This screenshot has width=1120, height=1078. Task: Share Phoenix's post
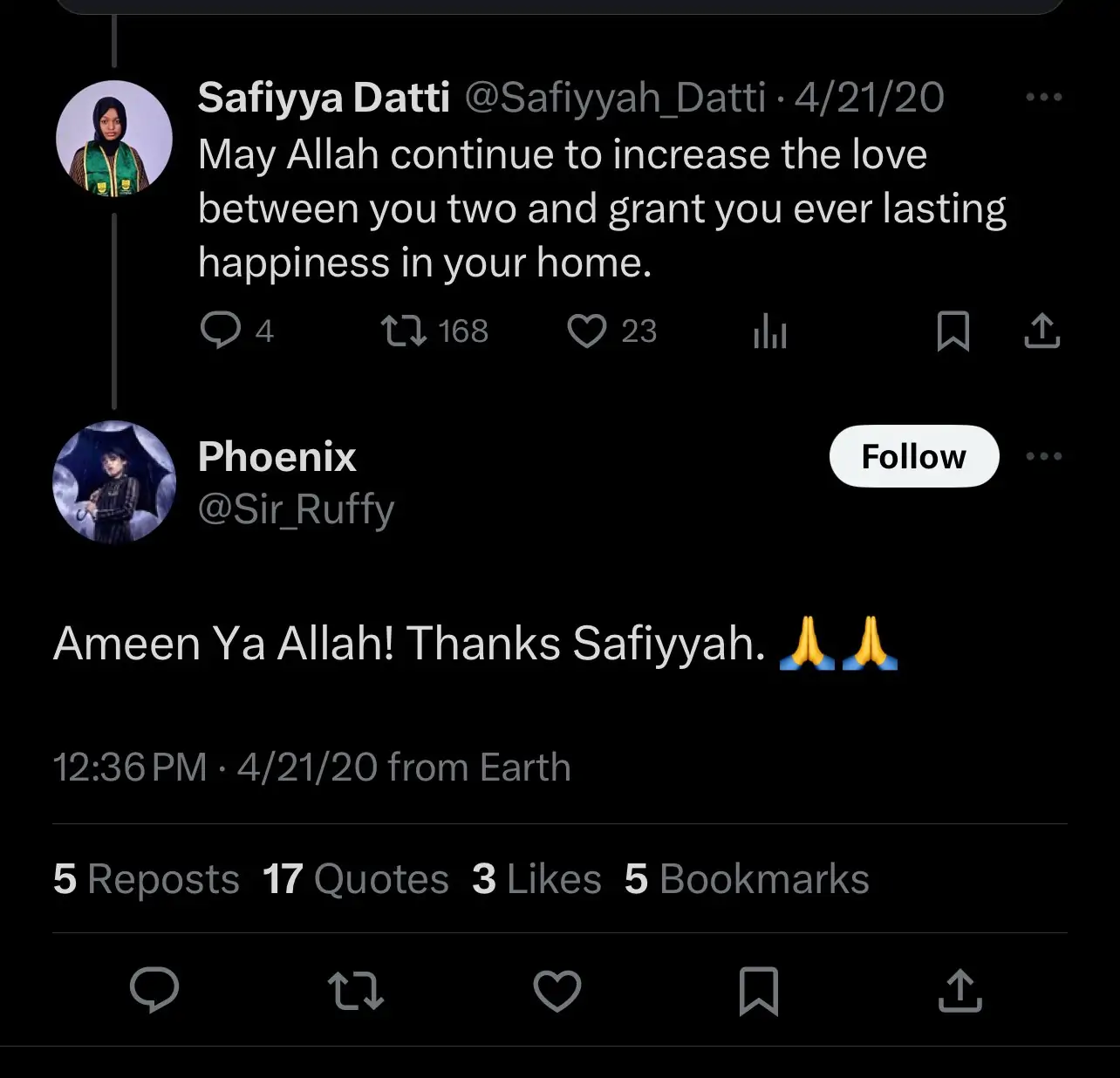point(960,992)
